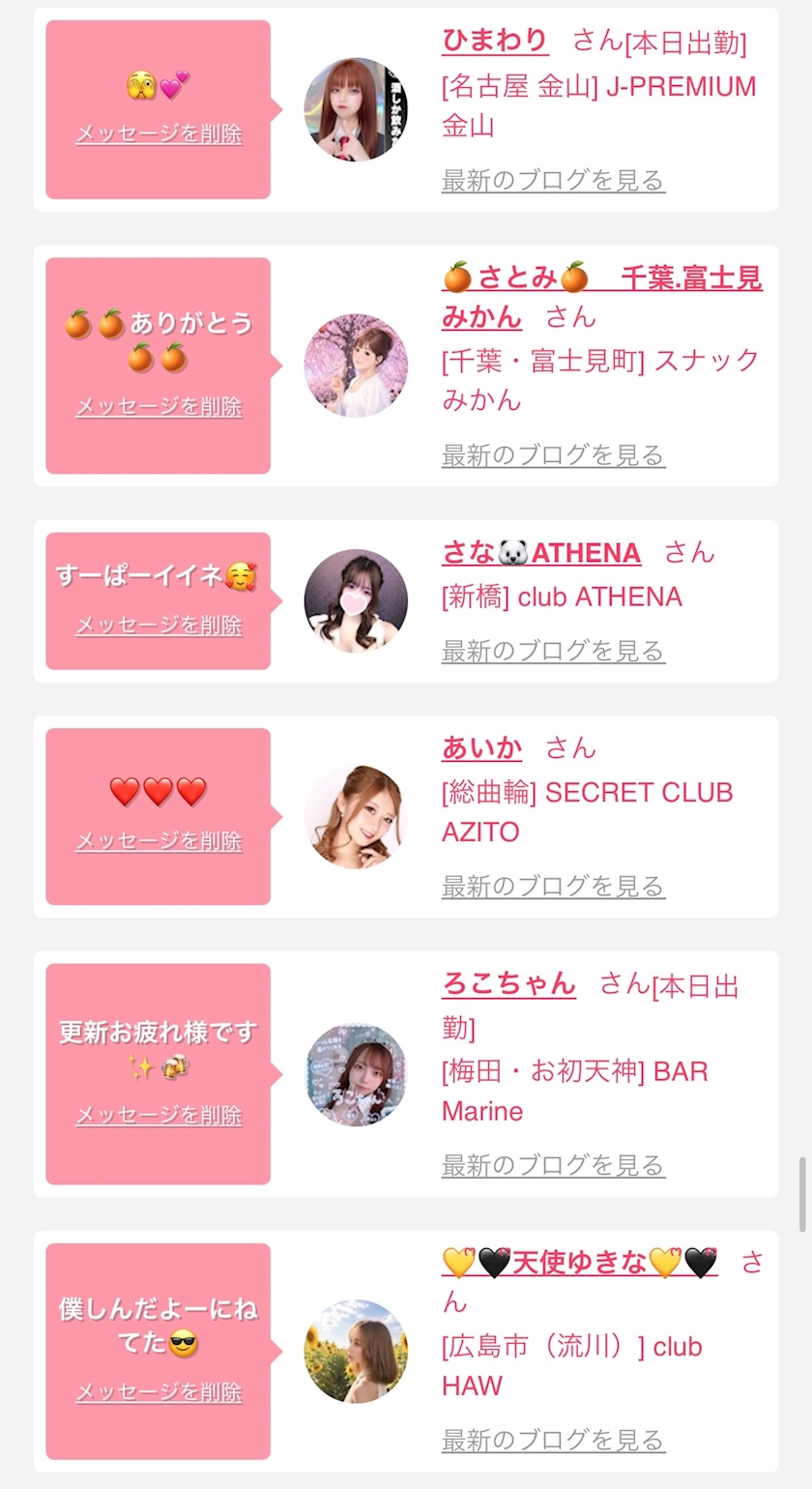View さな ATHENA's latest blog
812x1489 pixels.
tap(553, 651)
